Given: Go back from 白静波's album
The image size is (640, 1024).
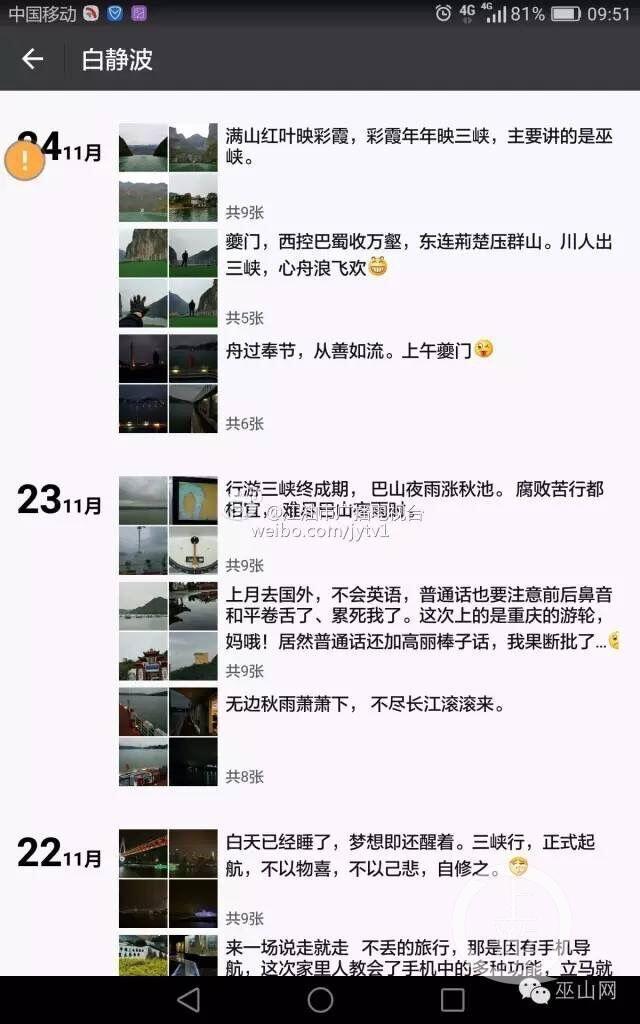Looking at the screenshot, I should [x=33, y=59].
